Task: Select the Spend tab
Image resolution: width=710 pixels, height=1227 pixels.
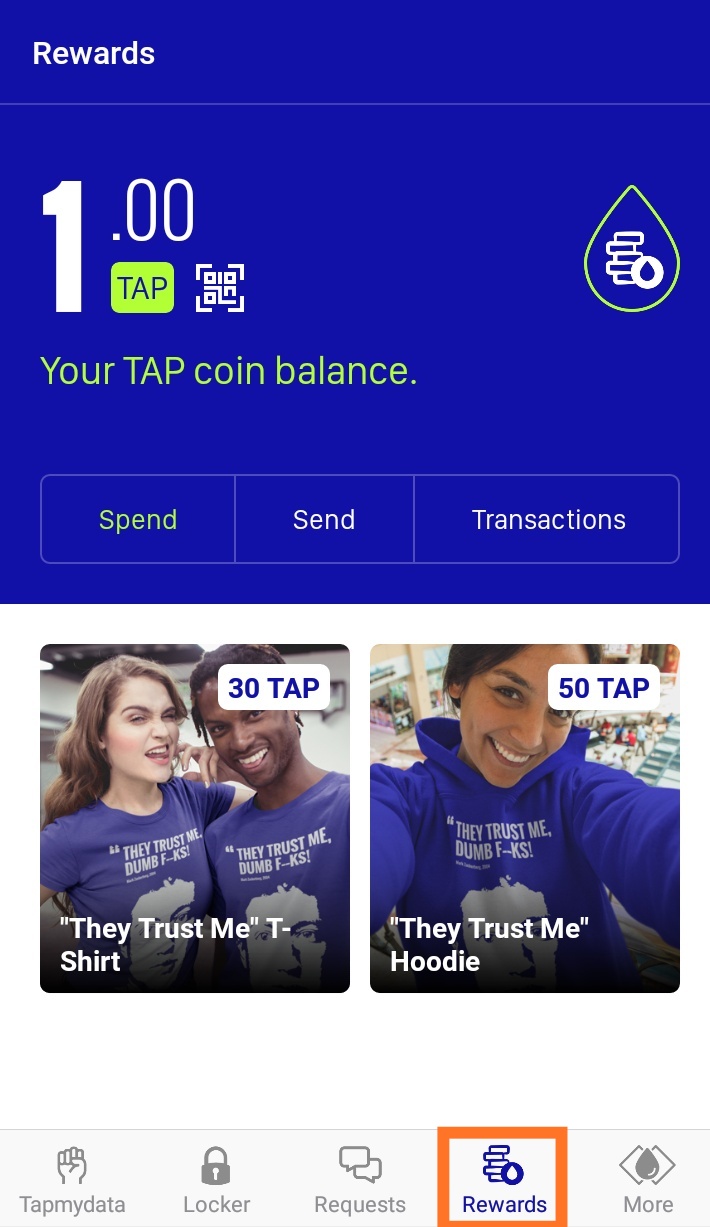Action: pos(138,520)
